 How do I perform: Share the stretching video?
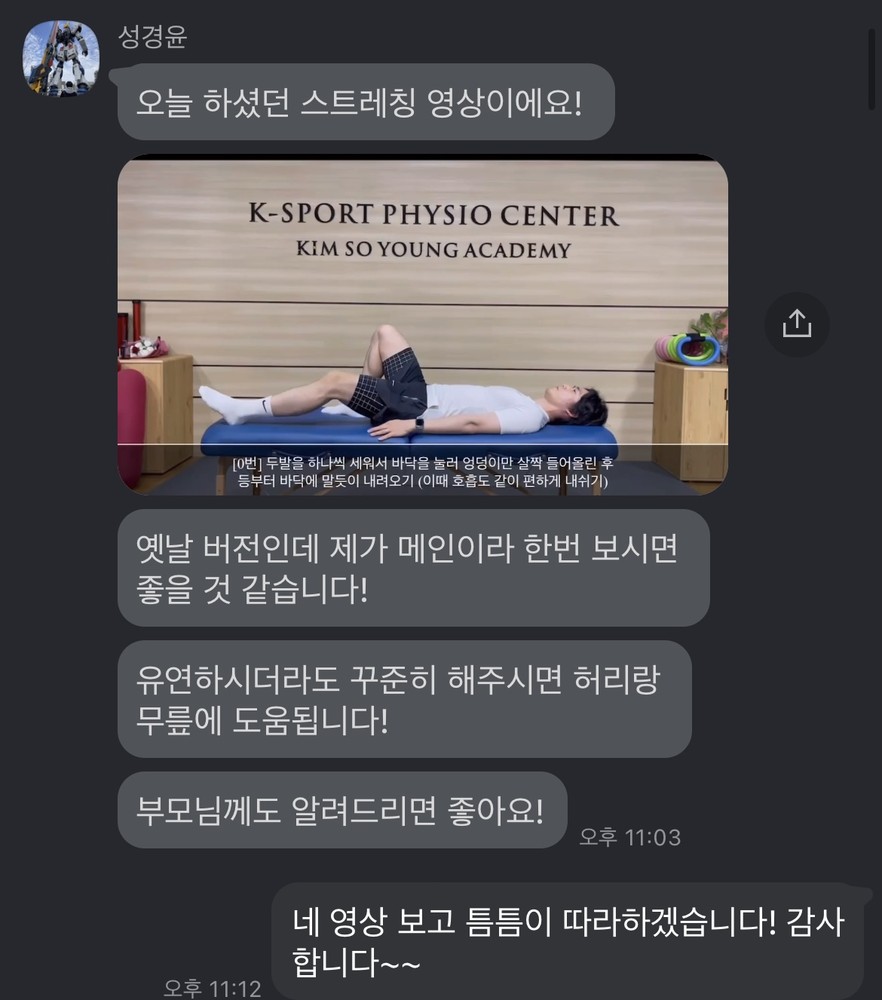point(797,324)
